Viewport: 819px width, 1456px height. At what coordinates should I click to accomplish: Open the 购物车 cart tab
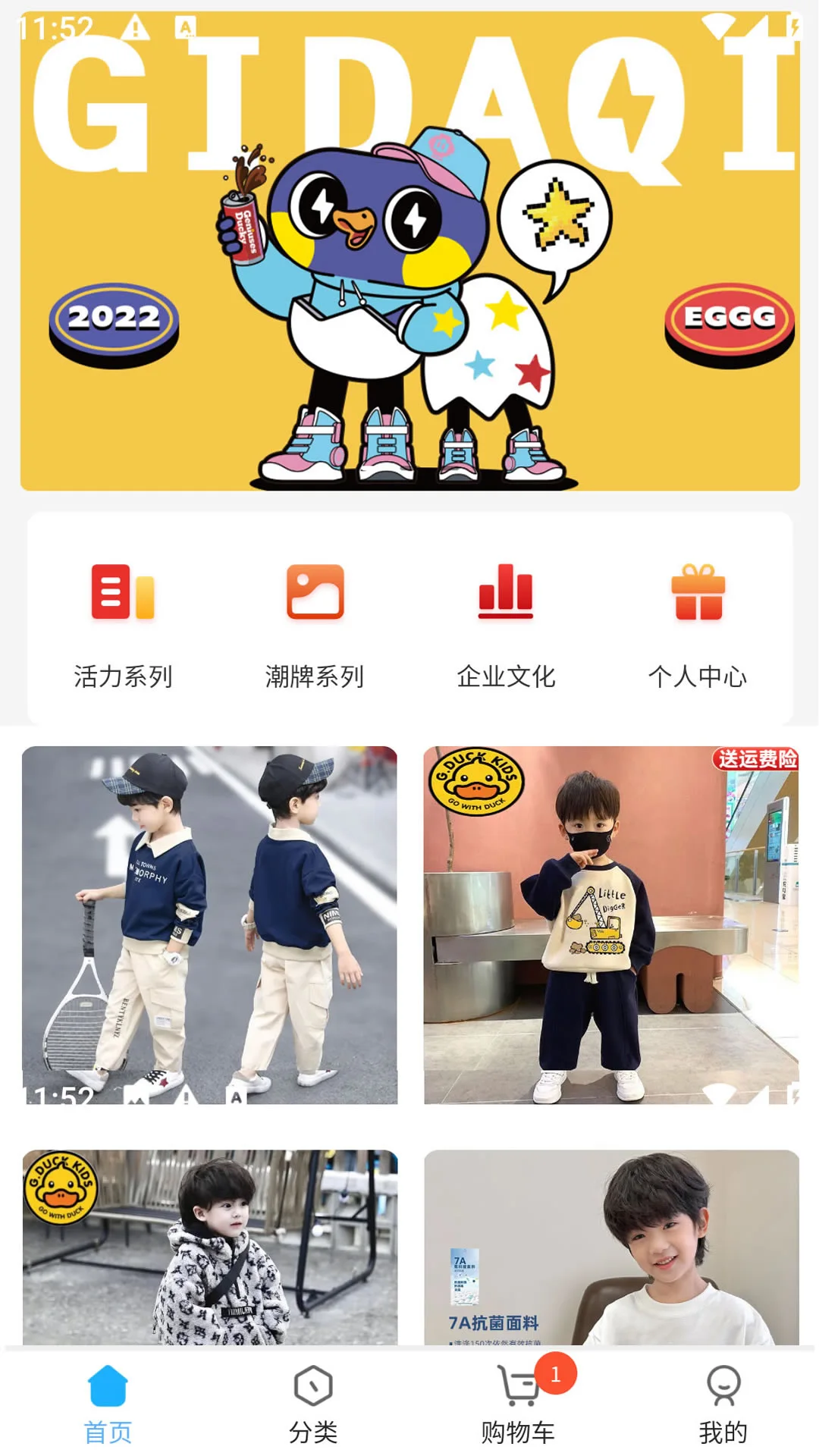point(518,1404)
